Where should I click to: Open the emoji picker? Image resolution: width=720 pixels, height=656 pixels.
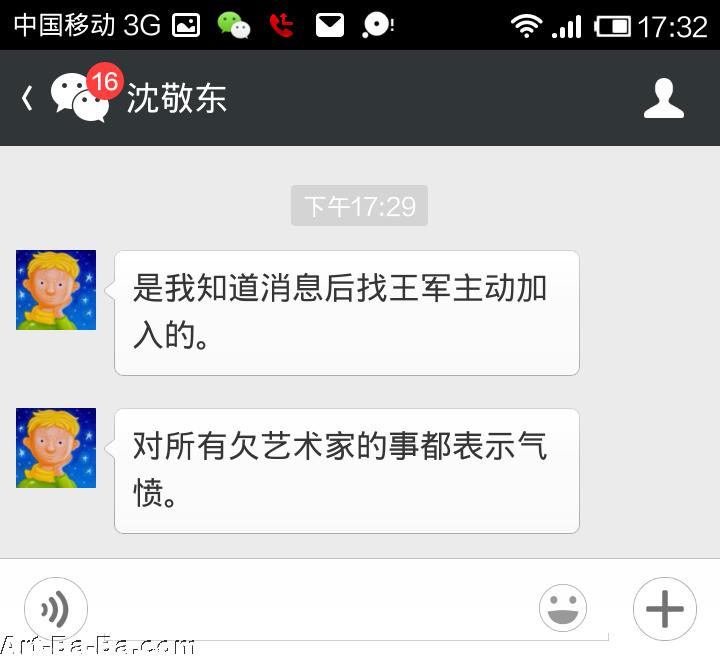pos(563,608)
